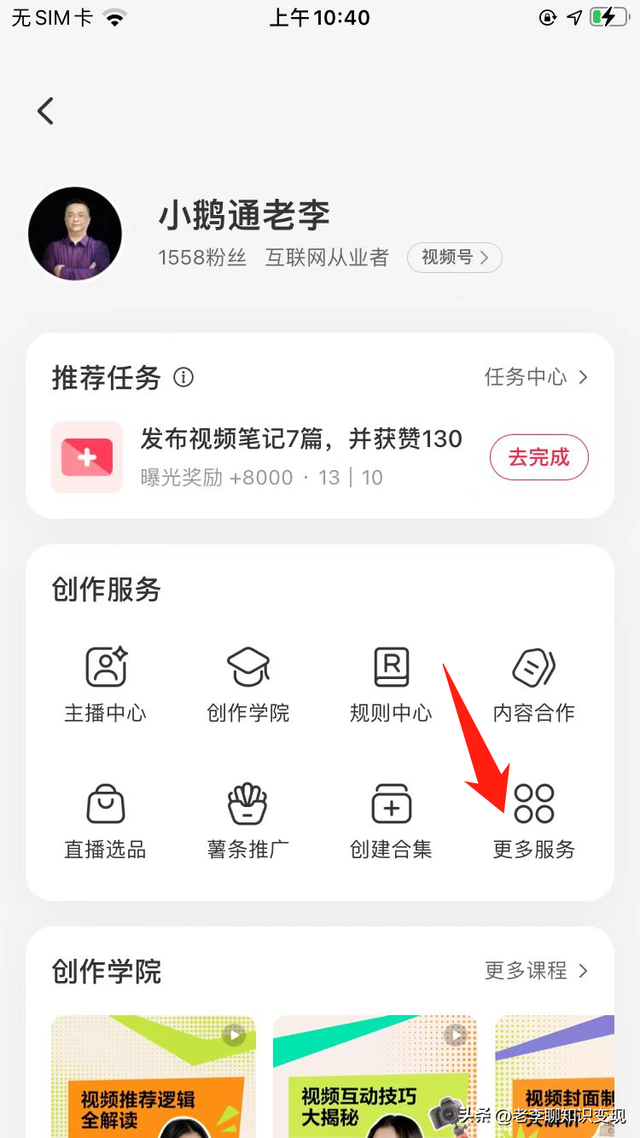The height and width of the screenshot is (1138, 640).
Task: Play the 视频互动技巧大揭秘 course
Action: click(x=375, y=1076)
